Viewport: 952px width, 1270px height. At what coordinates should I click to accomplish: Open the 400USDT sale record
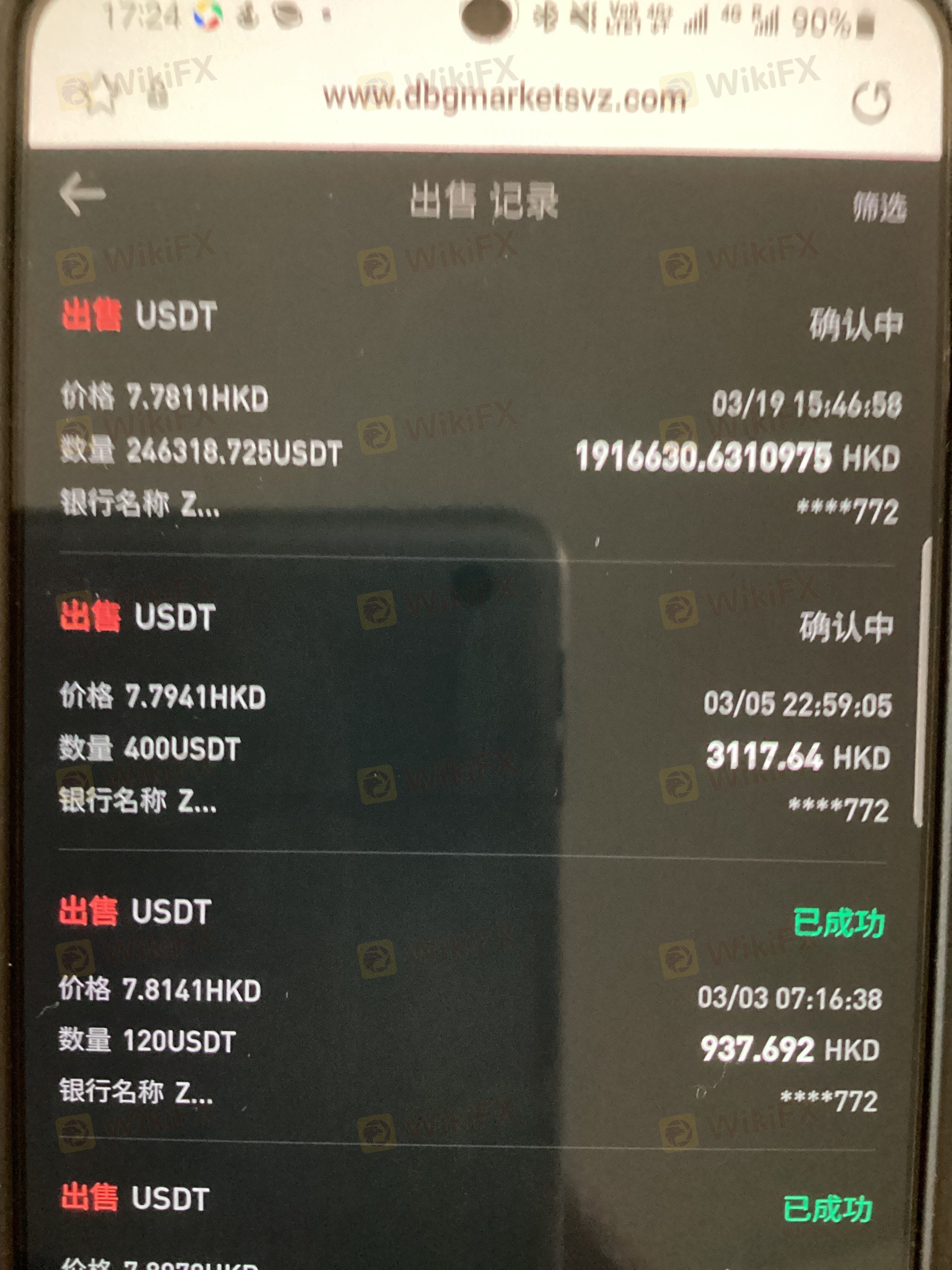click(x=476, y=712)
